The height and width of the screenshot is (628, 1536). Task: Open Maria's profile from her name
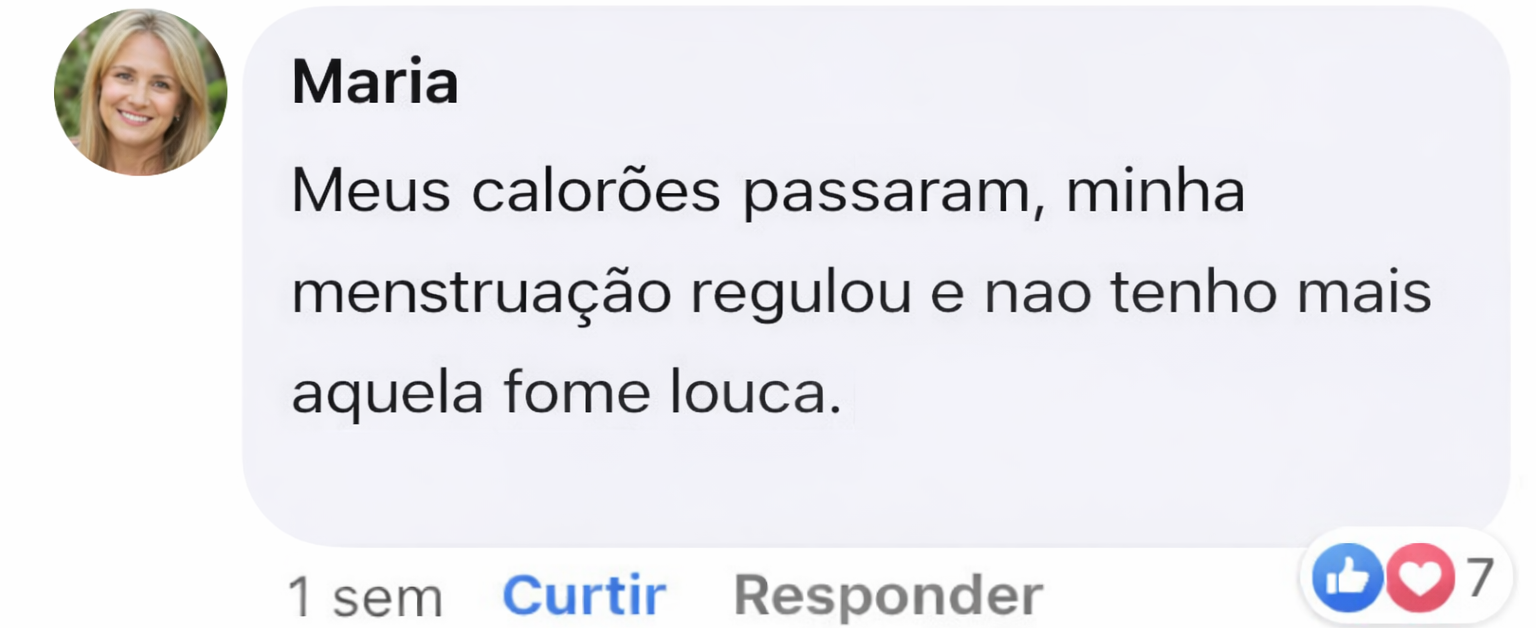375,82
